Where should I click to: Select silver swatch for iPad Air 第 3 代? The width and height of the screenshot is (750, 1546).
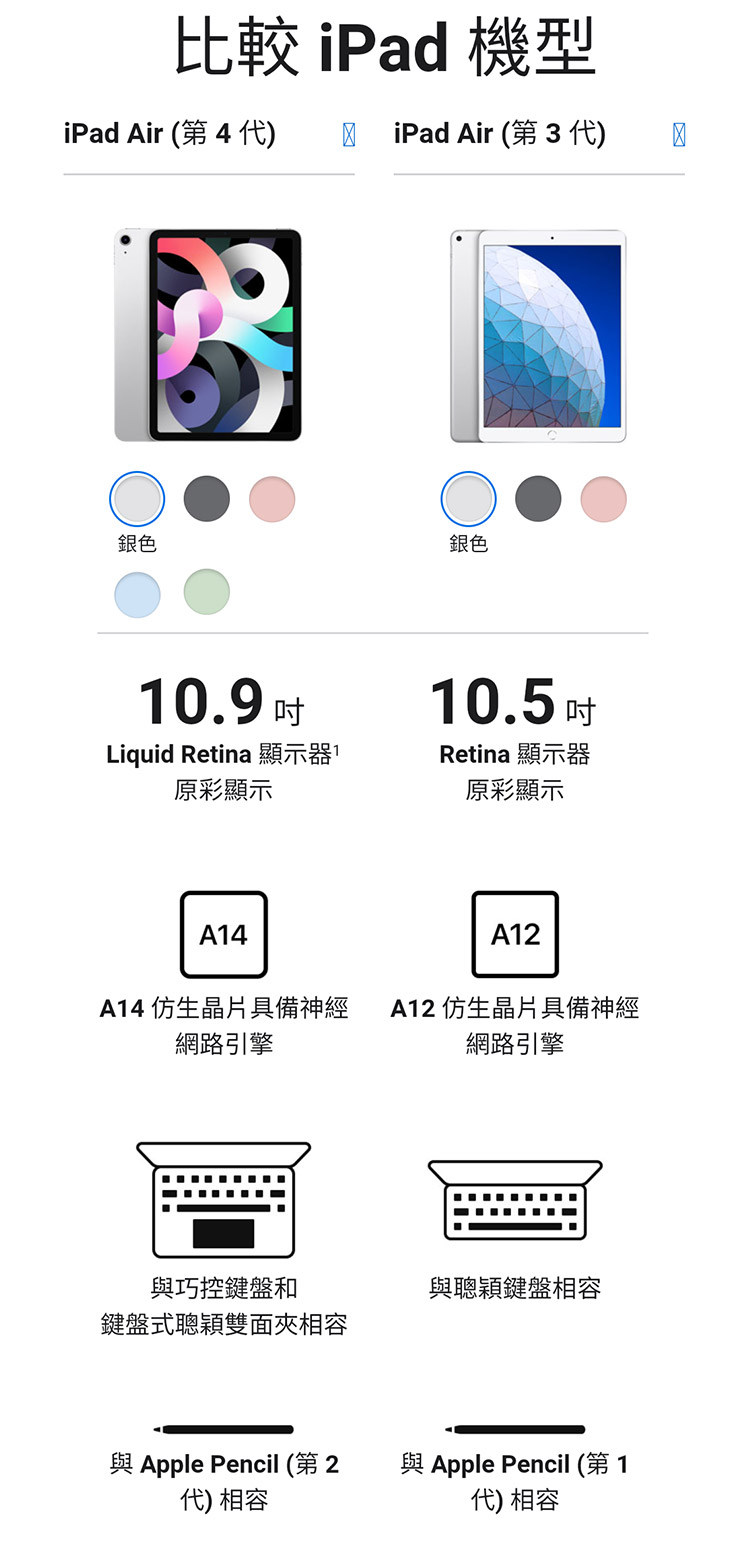[468, 498]
